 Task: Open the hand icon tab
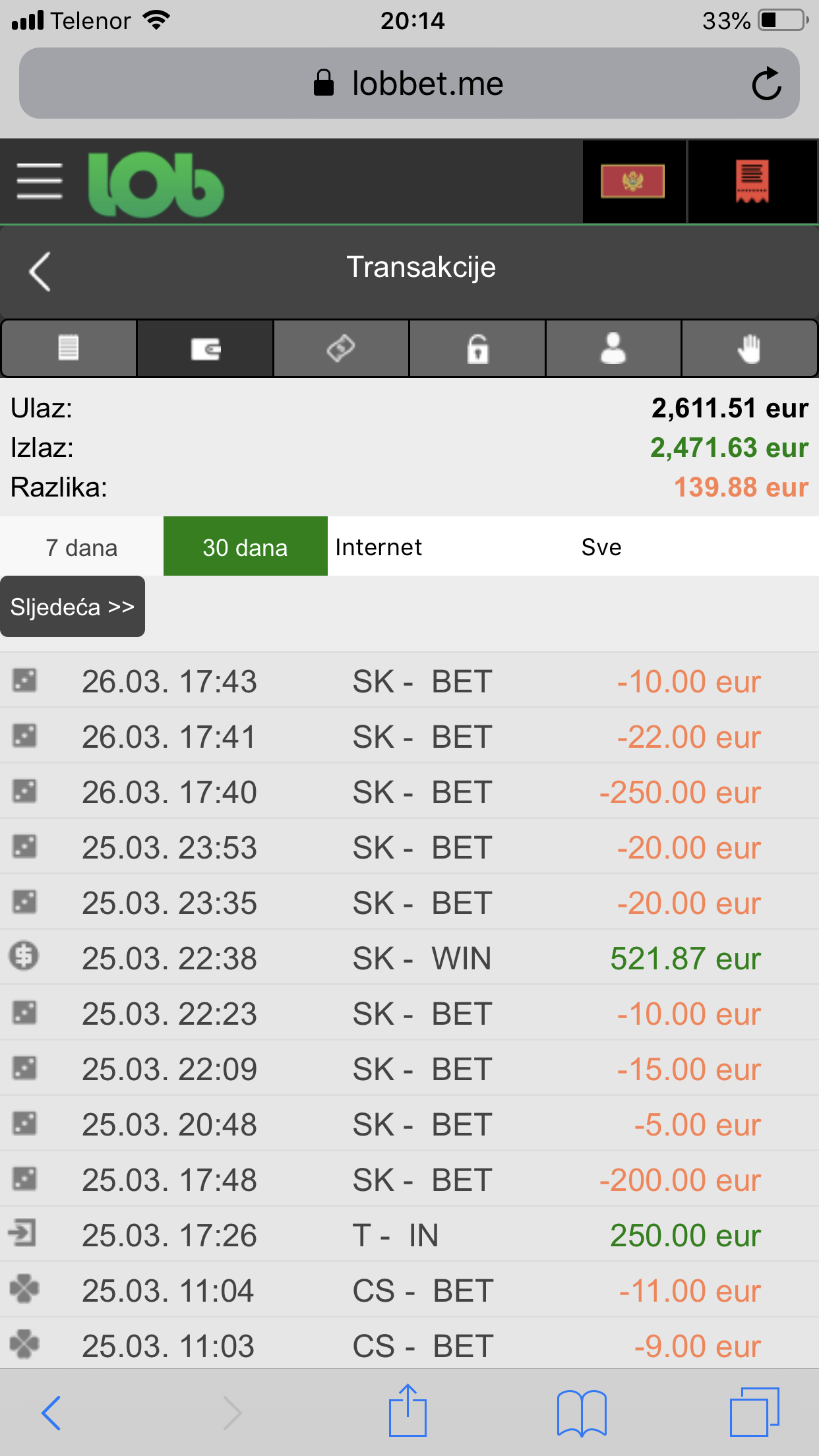(749, 348)
